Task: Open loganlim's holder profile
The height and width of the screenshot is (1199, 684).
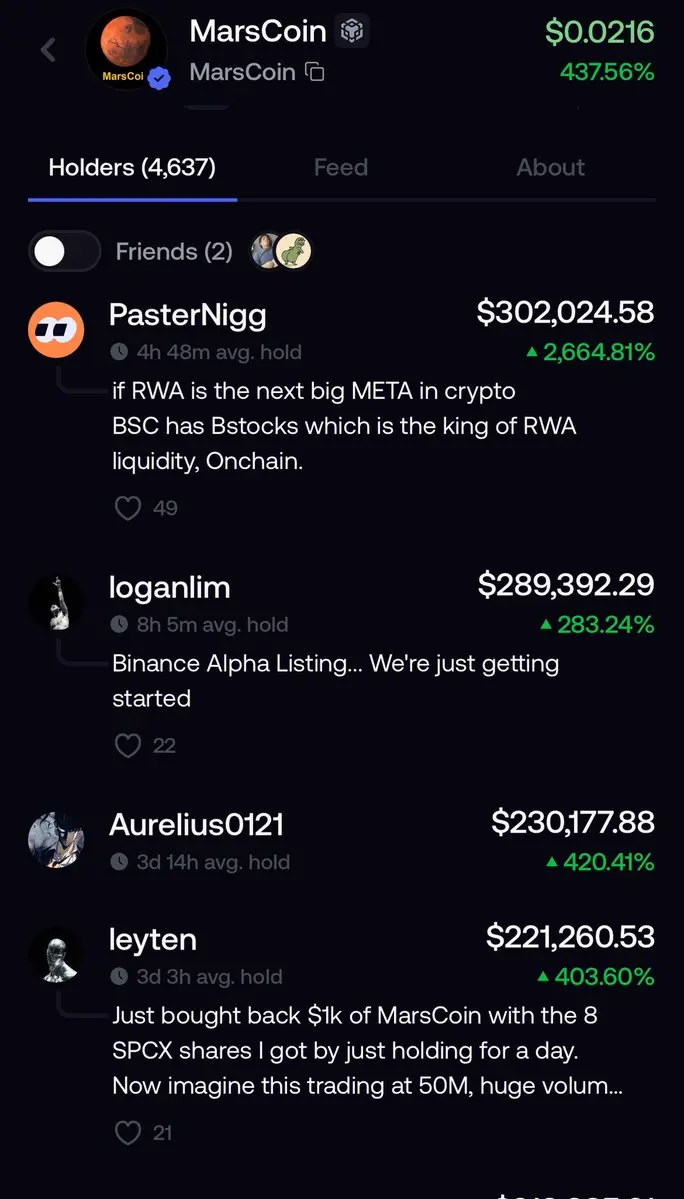Action: (170, 587)
